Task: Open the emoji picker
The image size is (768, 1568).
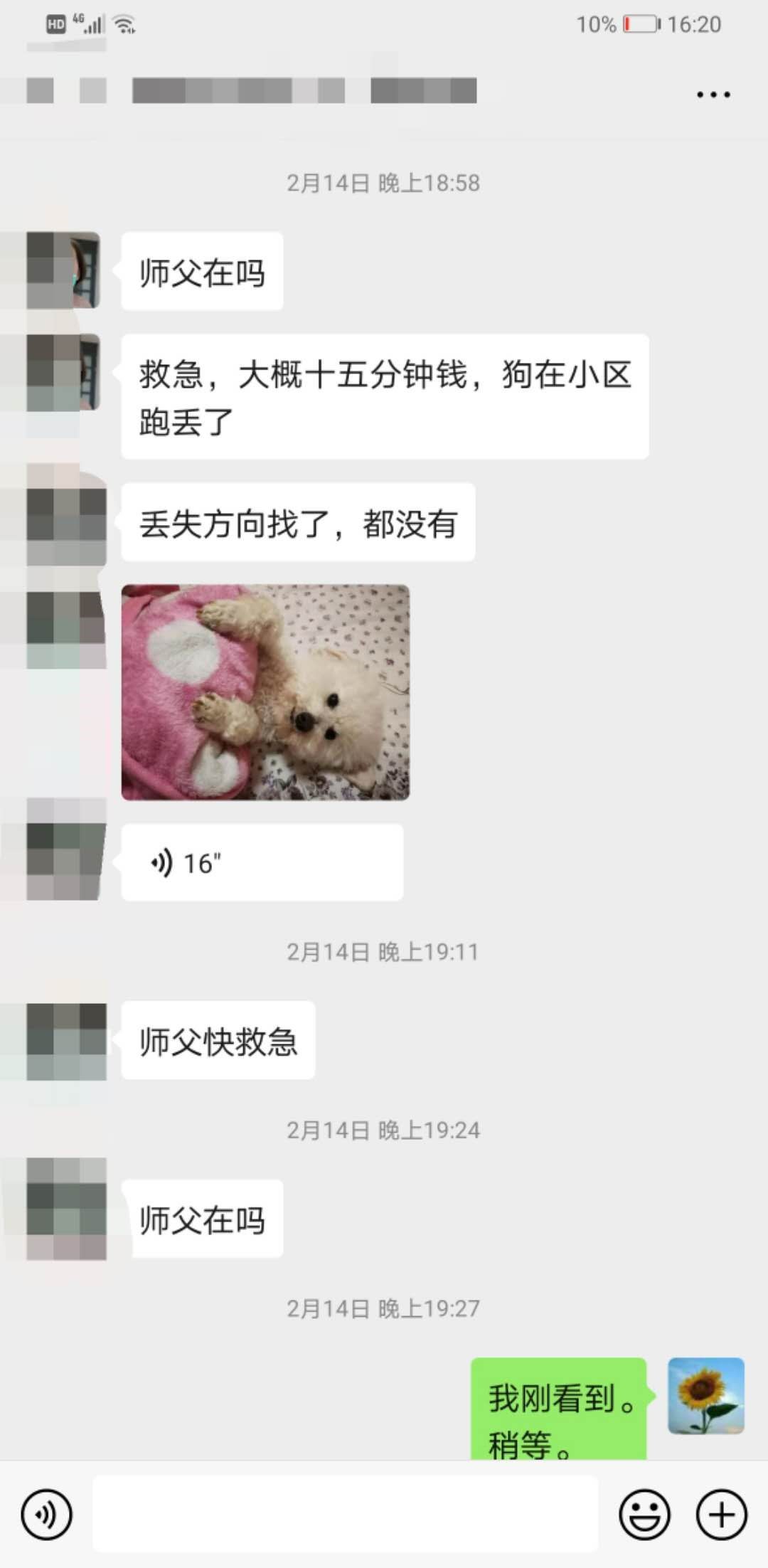Action: 644,1515
